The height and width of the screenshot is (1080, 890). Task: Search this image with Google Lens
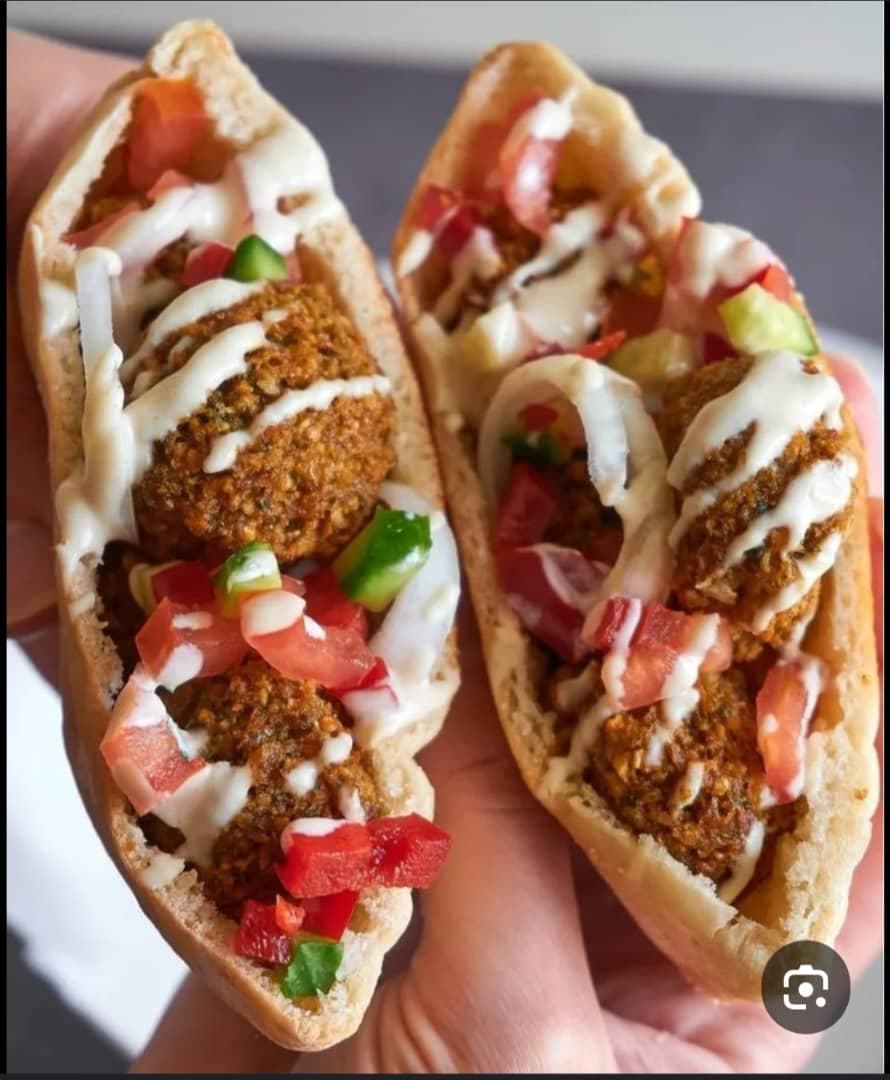[805, 986]
